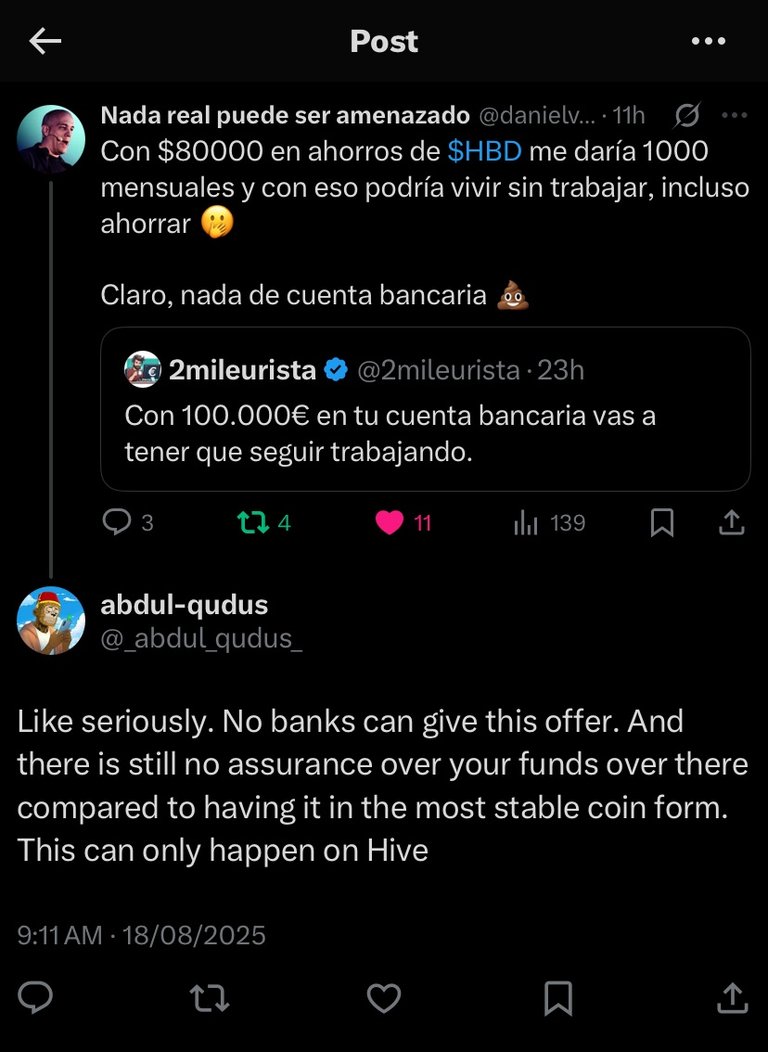Open the overflow menu in the Post header
Image resolution: width=768 pixels, height=1052 pixels.
coord(708,41)
